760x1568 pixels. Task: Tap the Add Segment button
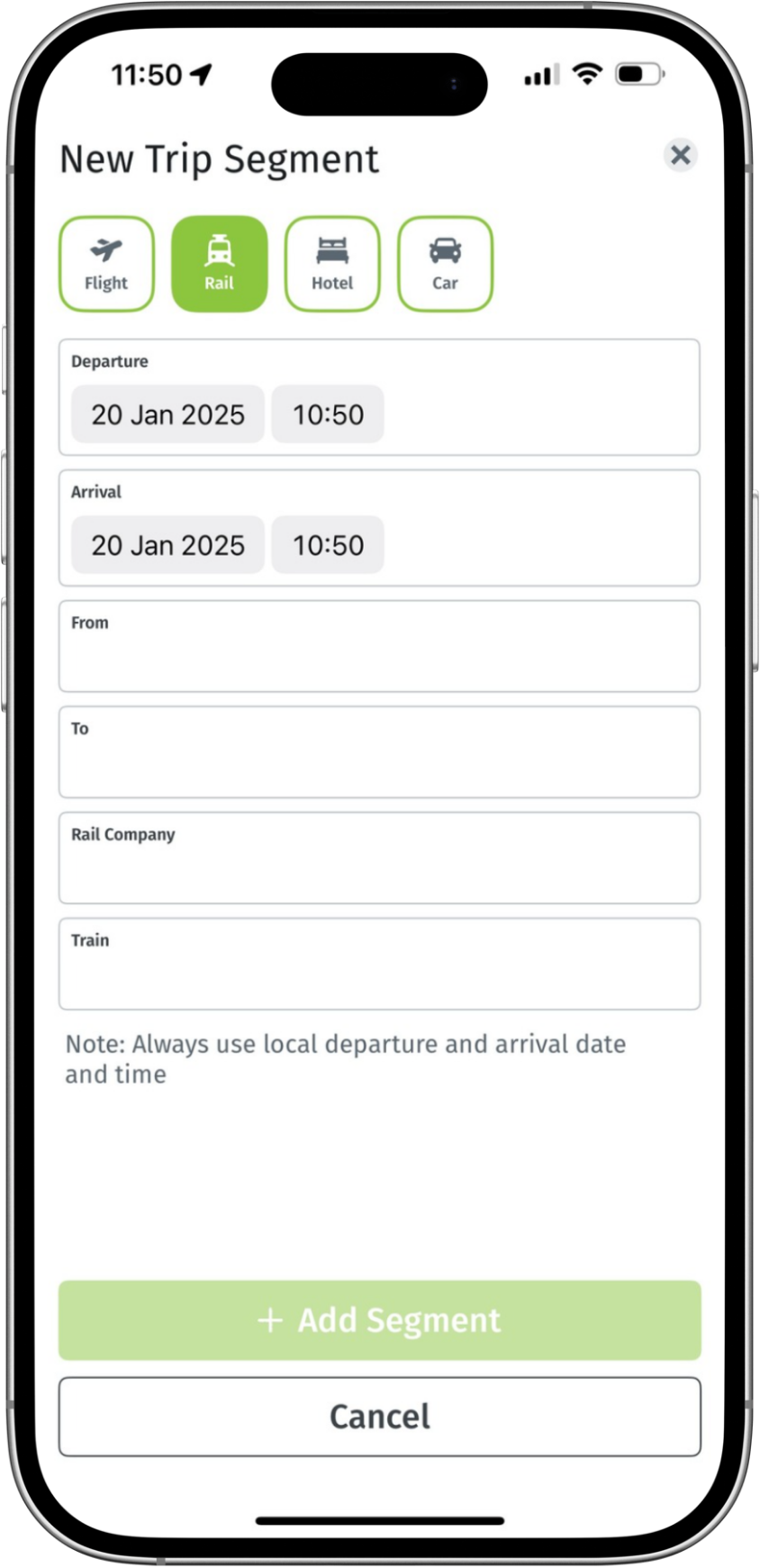[x=379, y=1320]
